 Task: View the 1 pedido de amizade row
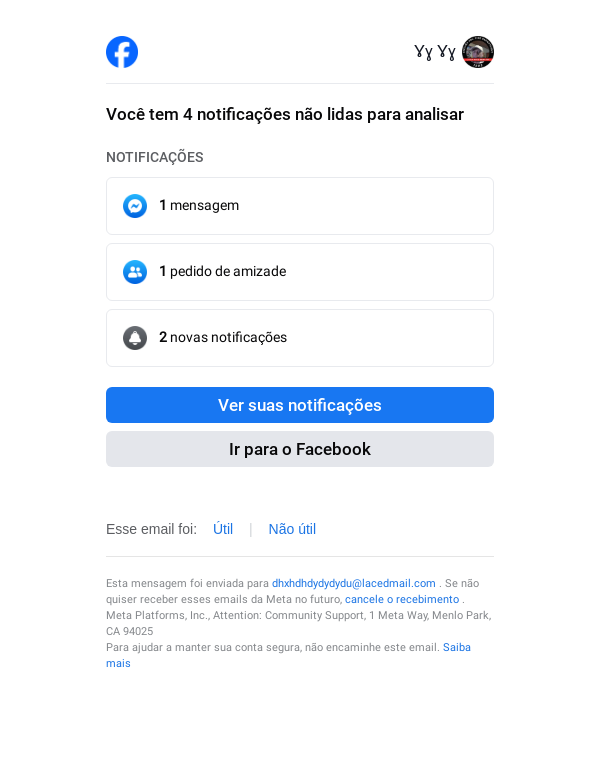tap(299, 272)
